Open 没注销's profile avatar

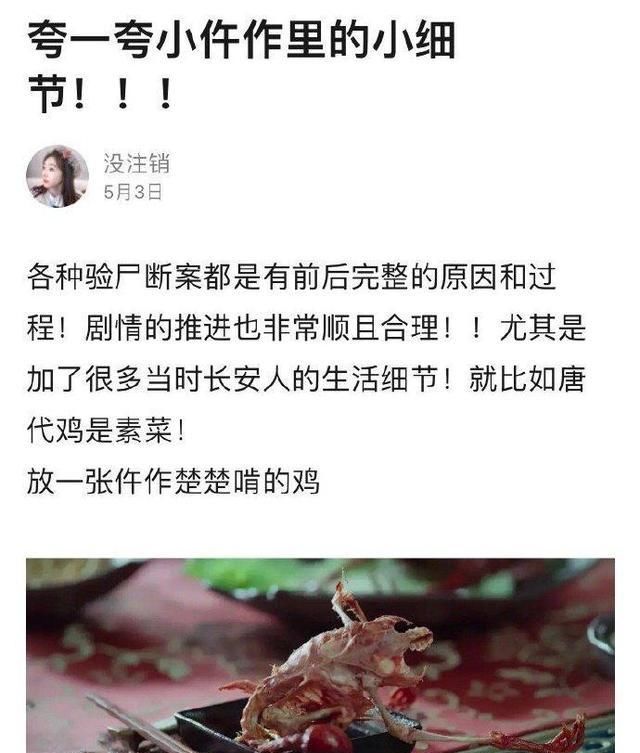point(57,175)
